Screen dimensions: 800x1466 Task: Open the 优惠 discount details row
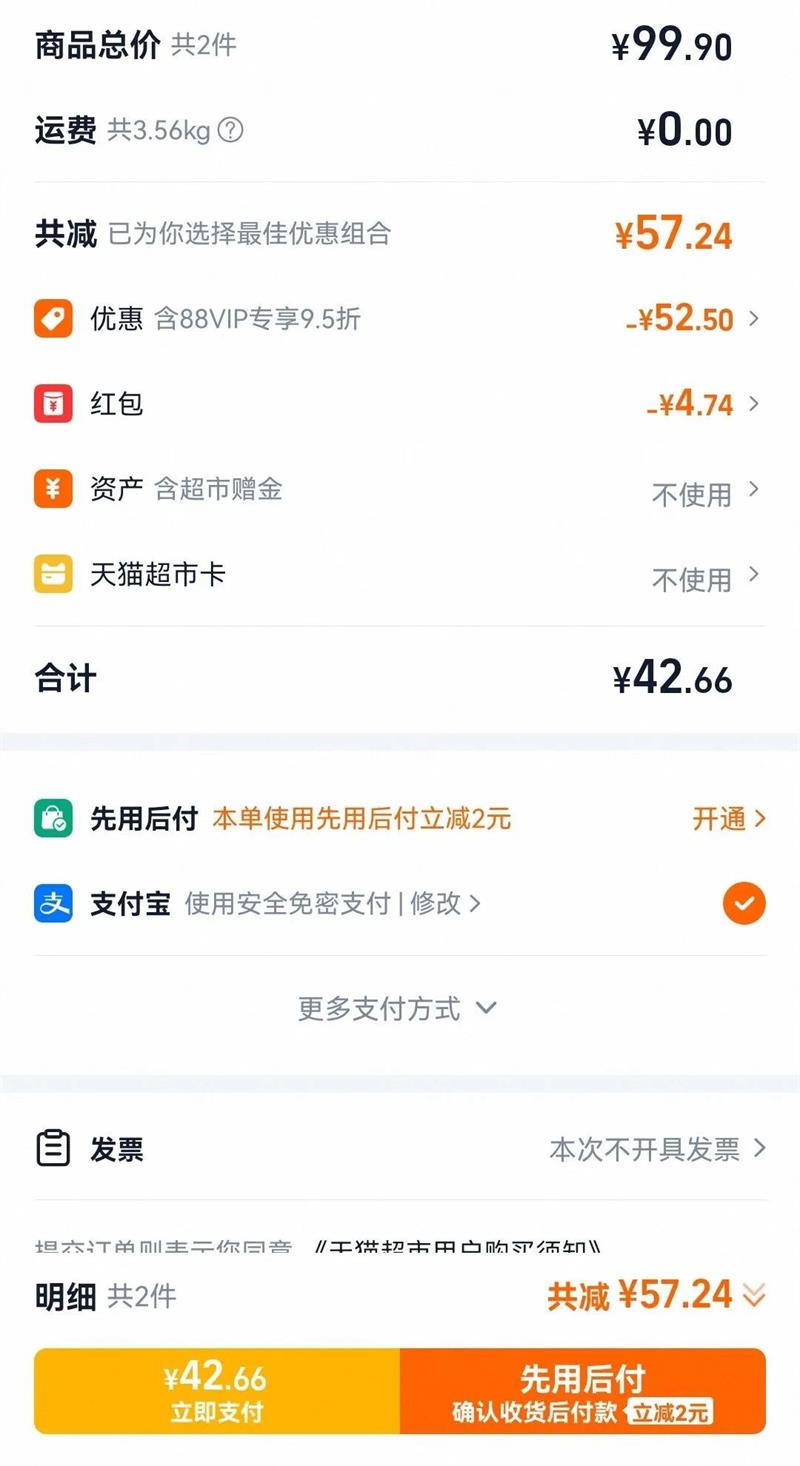coord(400,319)
